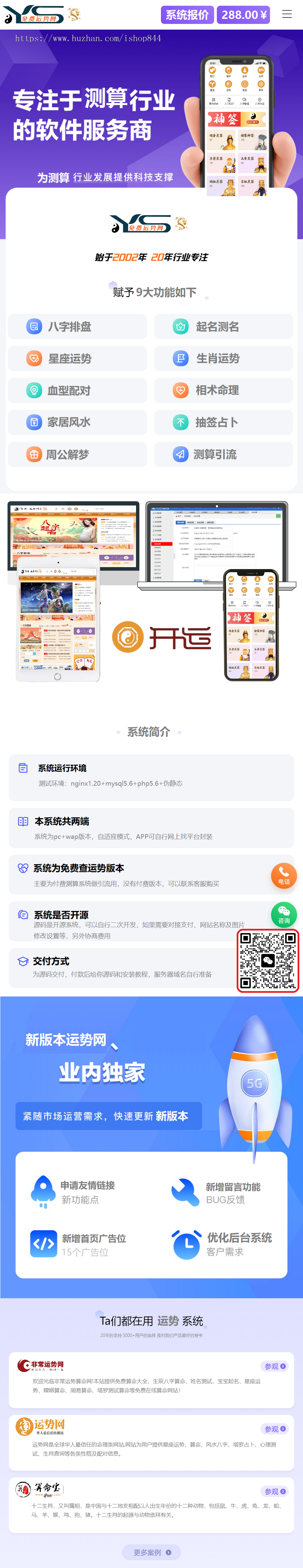303x1568 pixels.
Task: Call via the orange 电话 floating button
Action: [283, 875]
